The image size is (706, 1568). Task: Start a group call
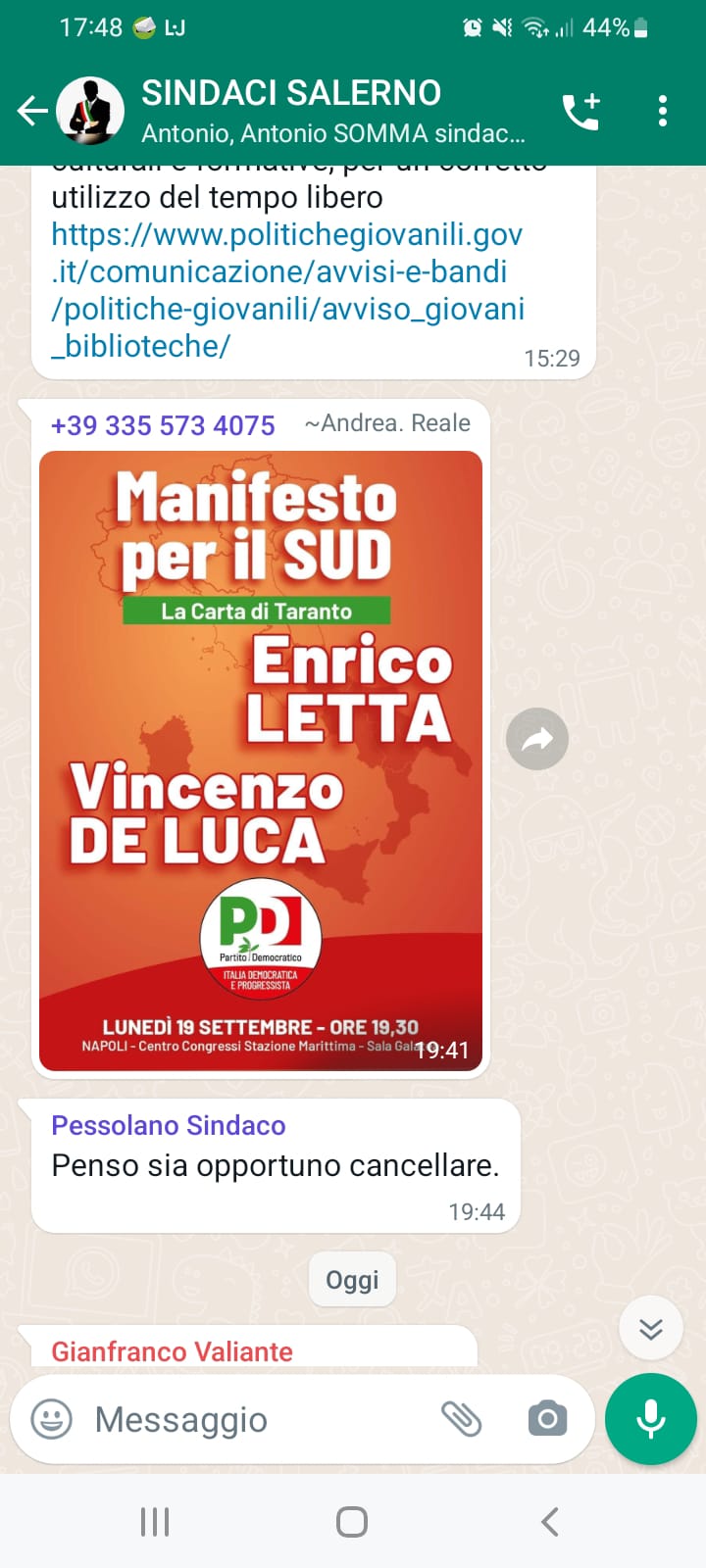tap(580, 111)
